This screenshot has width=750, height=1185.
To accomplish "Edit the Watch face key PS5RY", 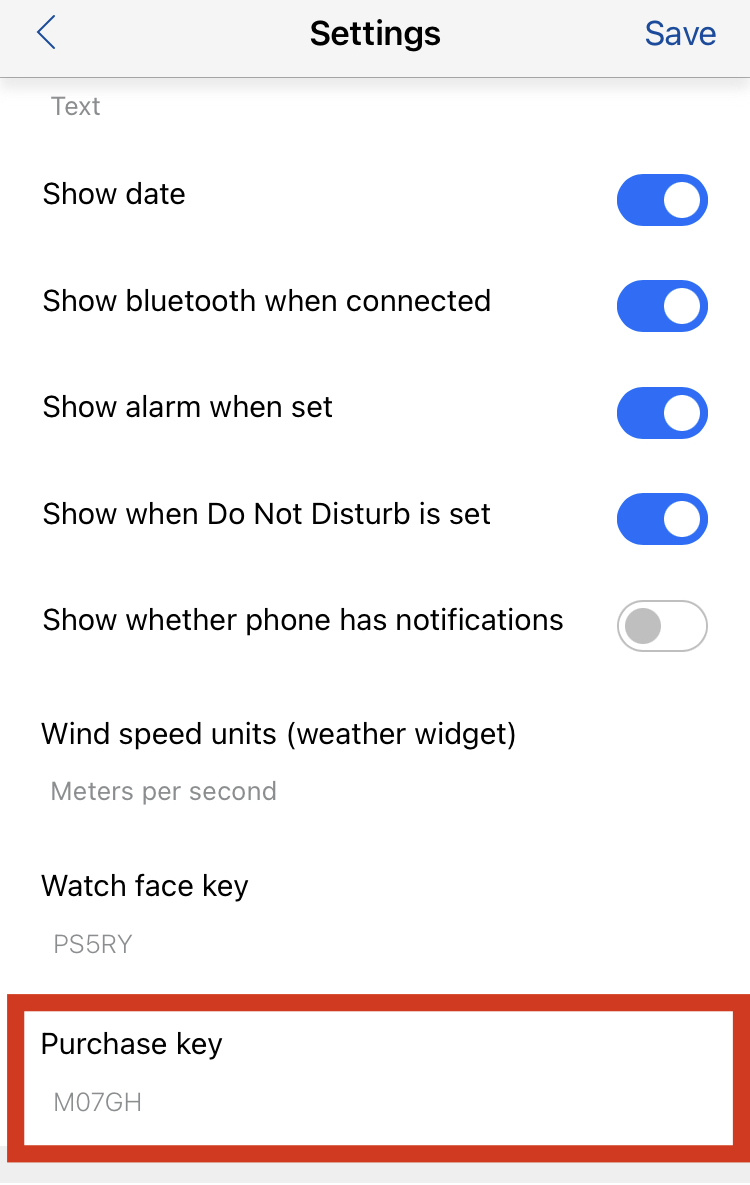I will 92,943.
